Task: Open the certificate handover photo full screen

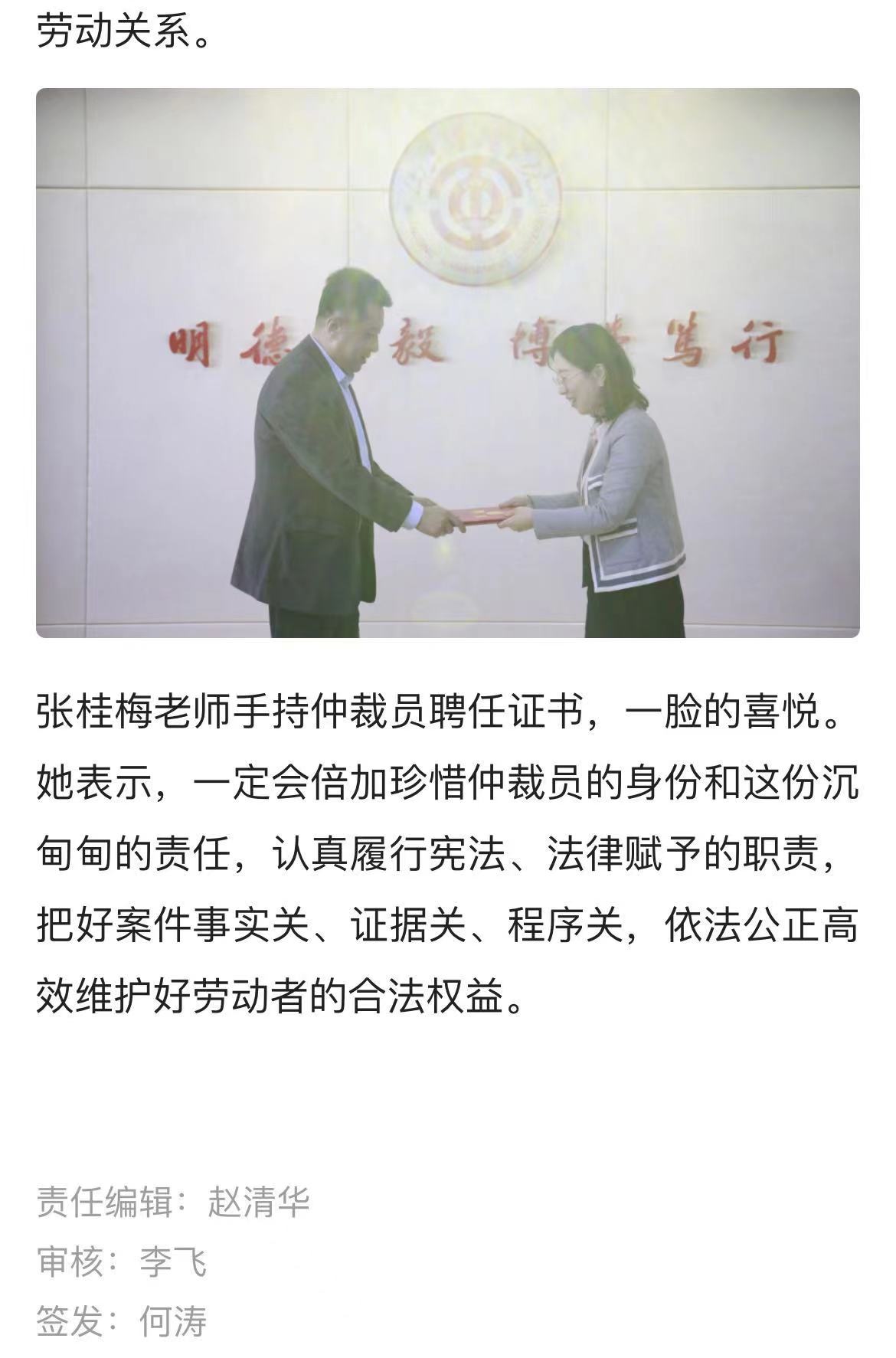Action: pyautogui.click(x=447, y=362)
